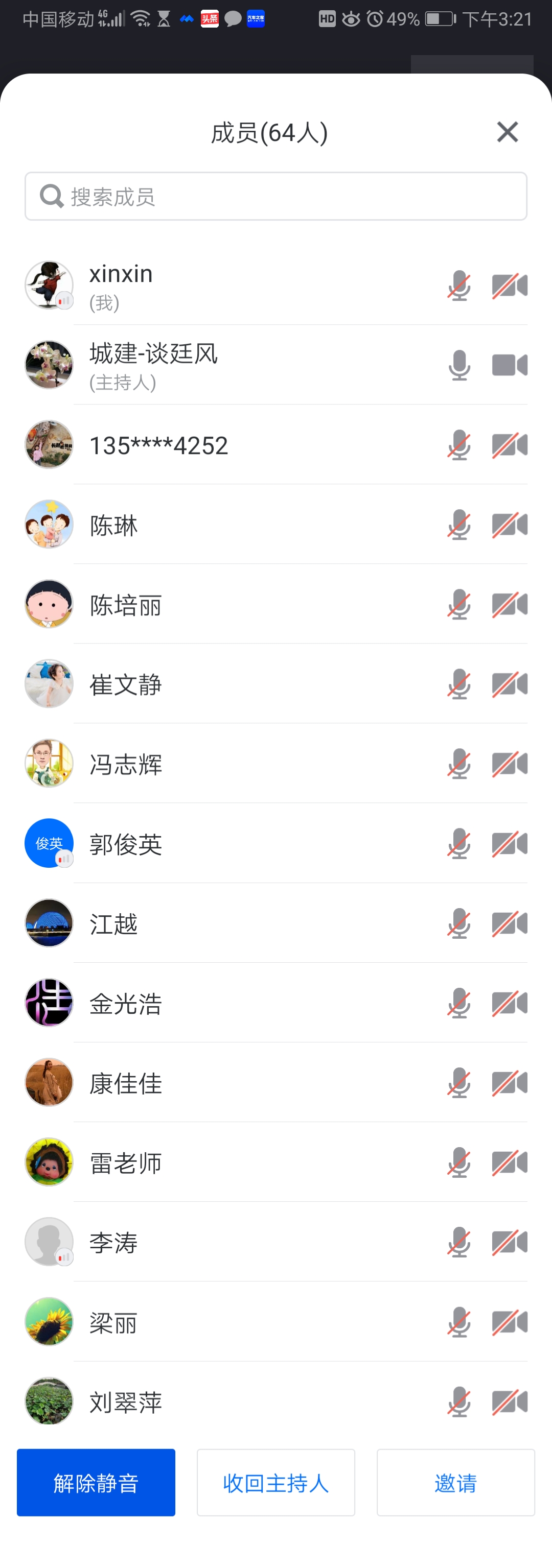552x1568 pixels.
Task: Tap the camera icon for xinxin
Action: click(x=510, y=286)
